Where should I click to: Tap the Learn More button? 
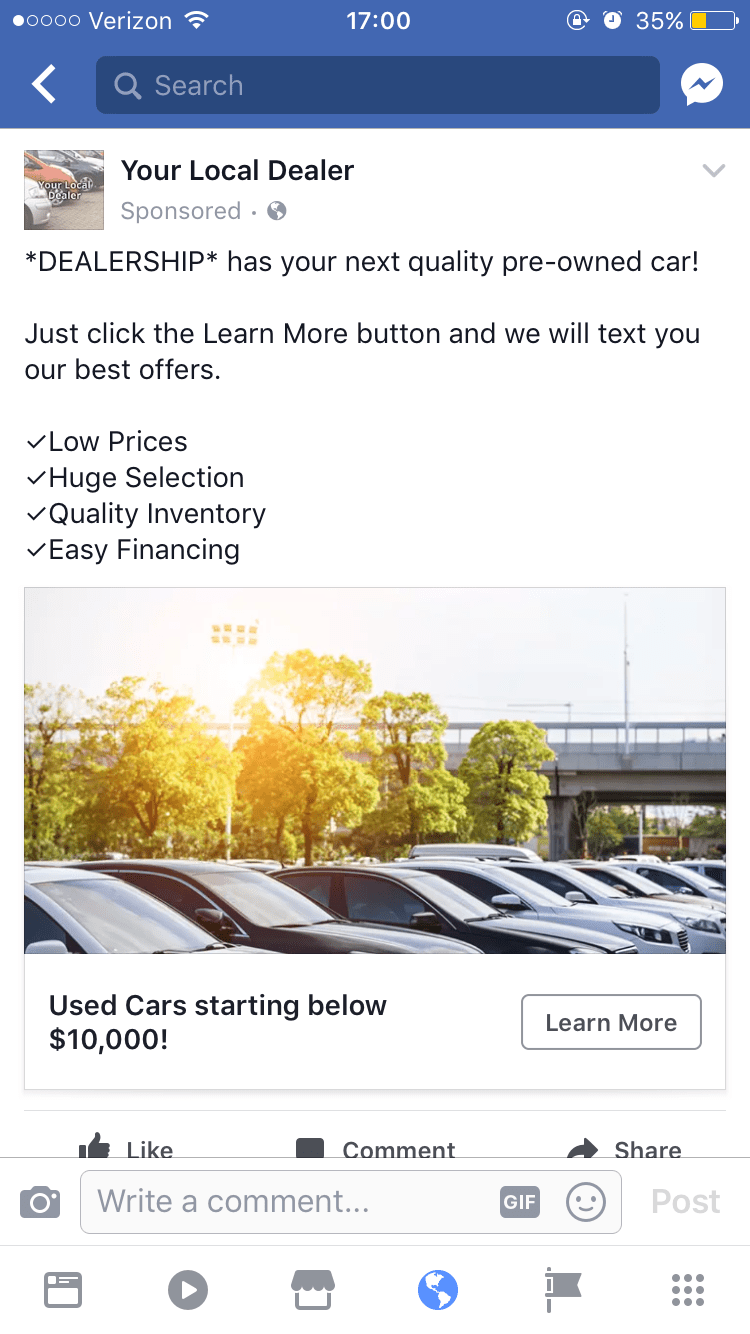click(x=611, y=1022)
